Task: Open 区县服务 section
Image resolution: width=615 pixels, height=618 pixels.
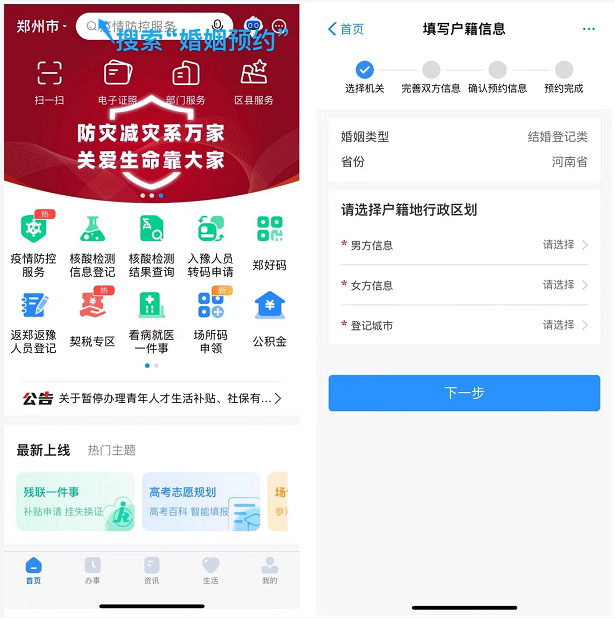Action: pos(253,82)
